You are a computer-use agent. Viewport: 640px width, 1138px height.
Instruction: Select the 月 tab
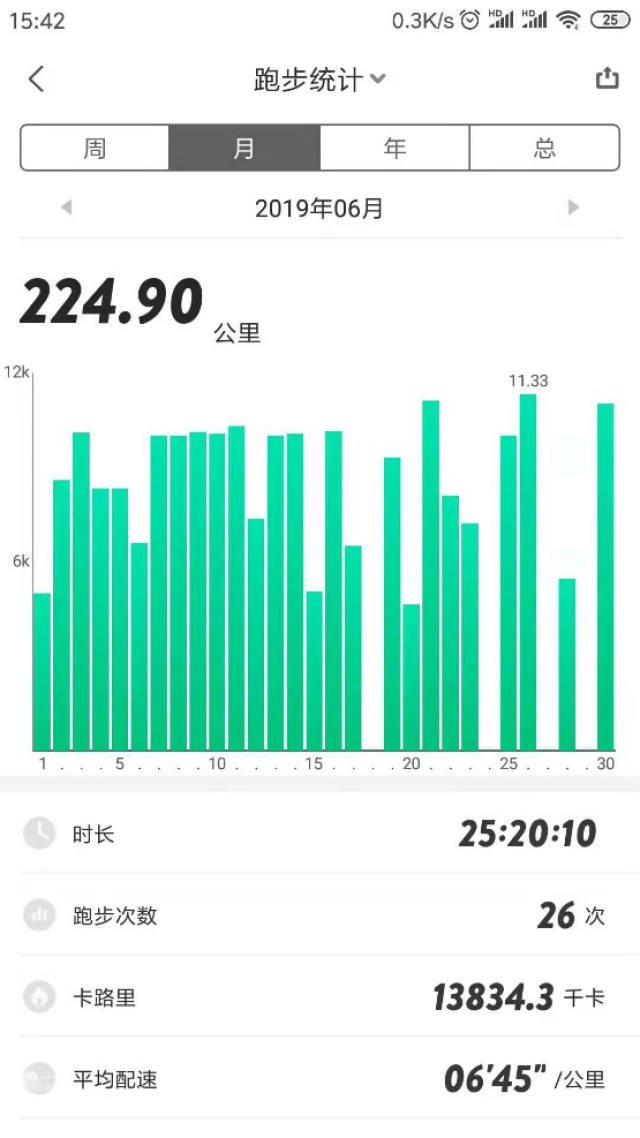[x=245, y=148]
